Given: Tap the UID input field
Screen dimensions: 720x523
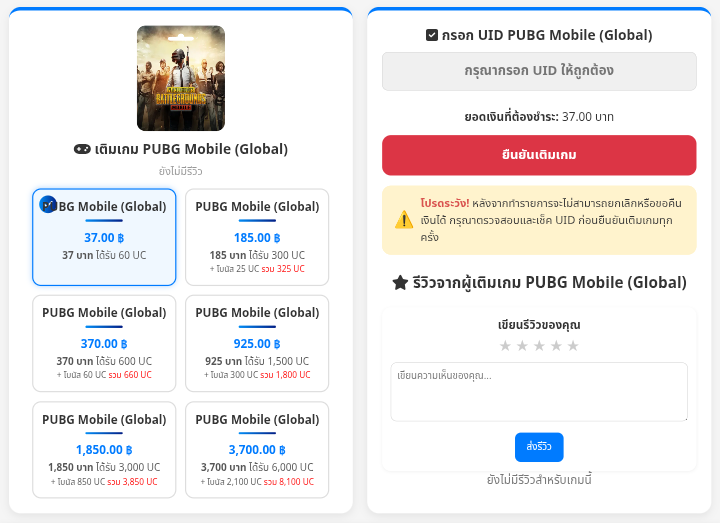Looking at the screenshot, I should click(539, 72).
